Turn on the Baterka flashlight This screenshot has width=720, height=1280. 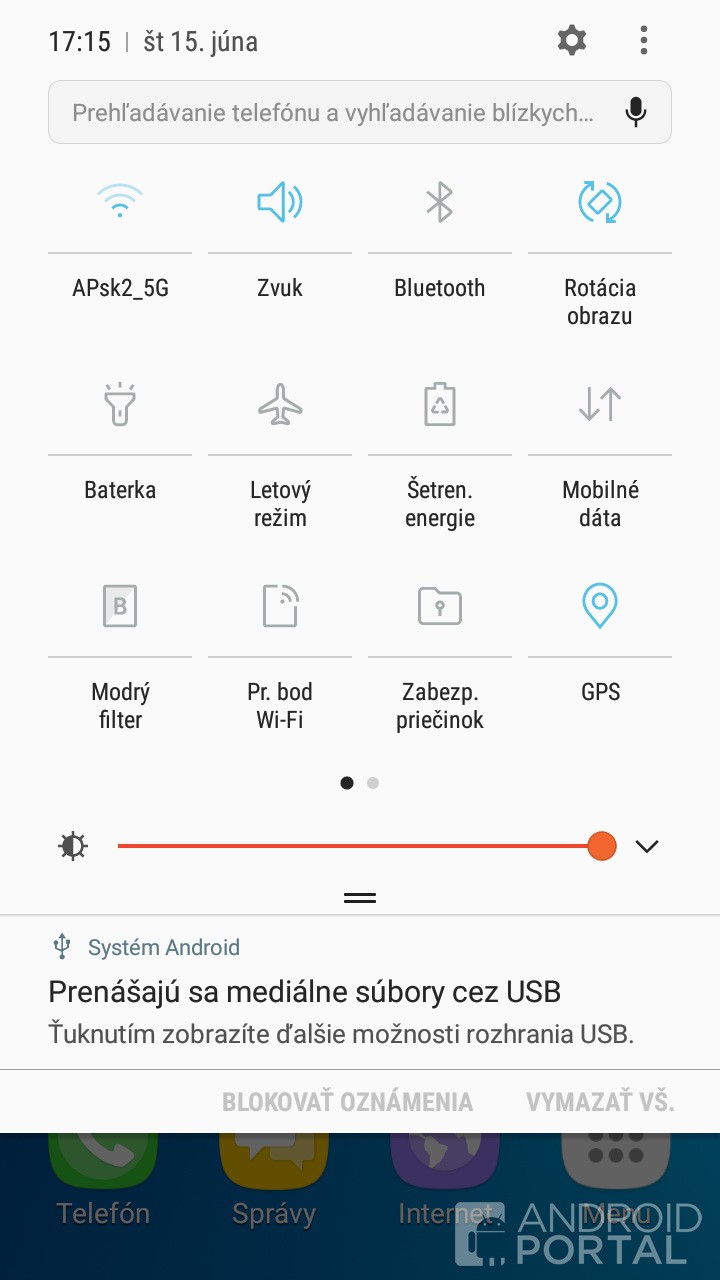pos(120,405)
